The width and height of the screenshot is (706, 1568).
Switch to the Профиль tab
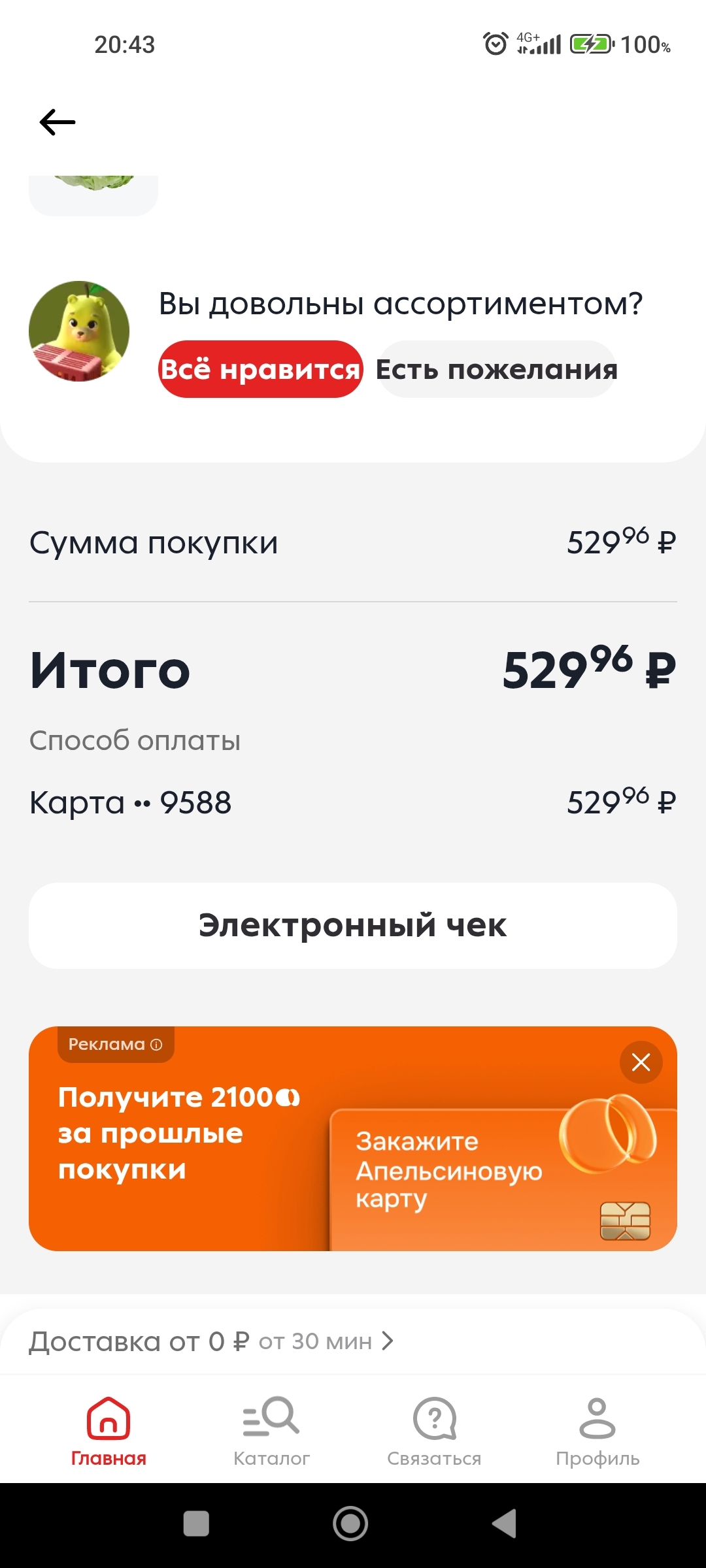(x=597, y=1431)
